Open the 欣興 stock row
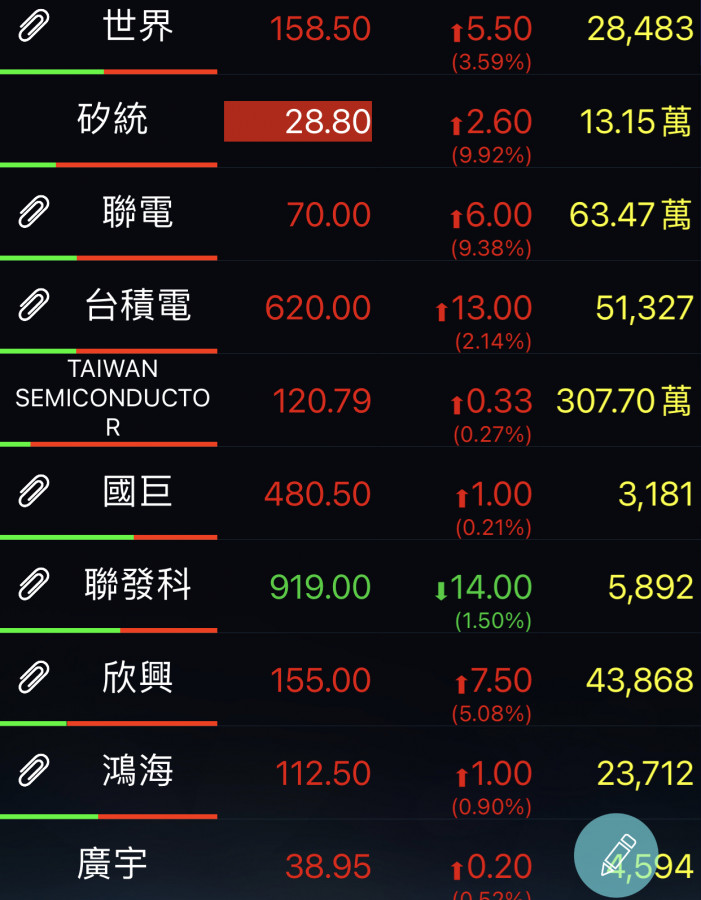The width and height of the screenshot is (701, 900). pyautogui.click(x=138, y=679)
